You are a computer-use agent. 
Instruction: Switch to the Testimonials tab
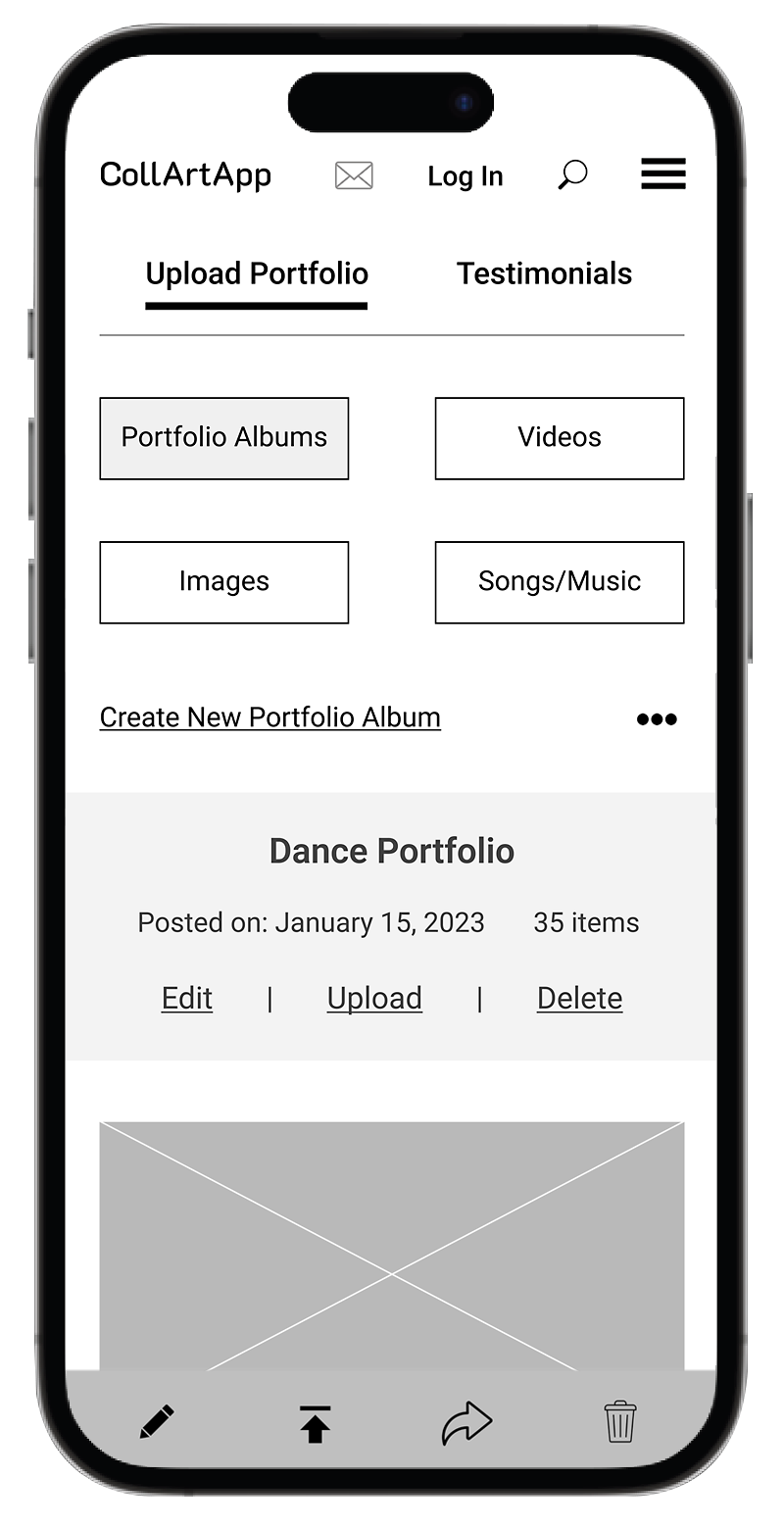click(544, 274)
